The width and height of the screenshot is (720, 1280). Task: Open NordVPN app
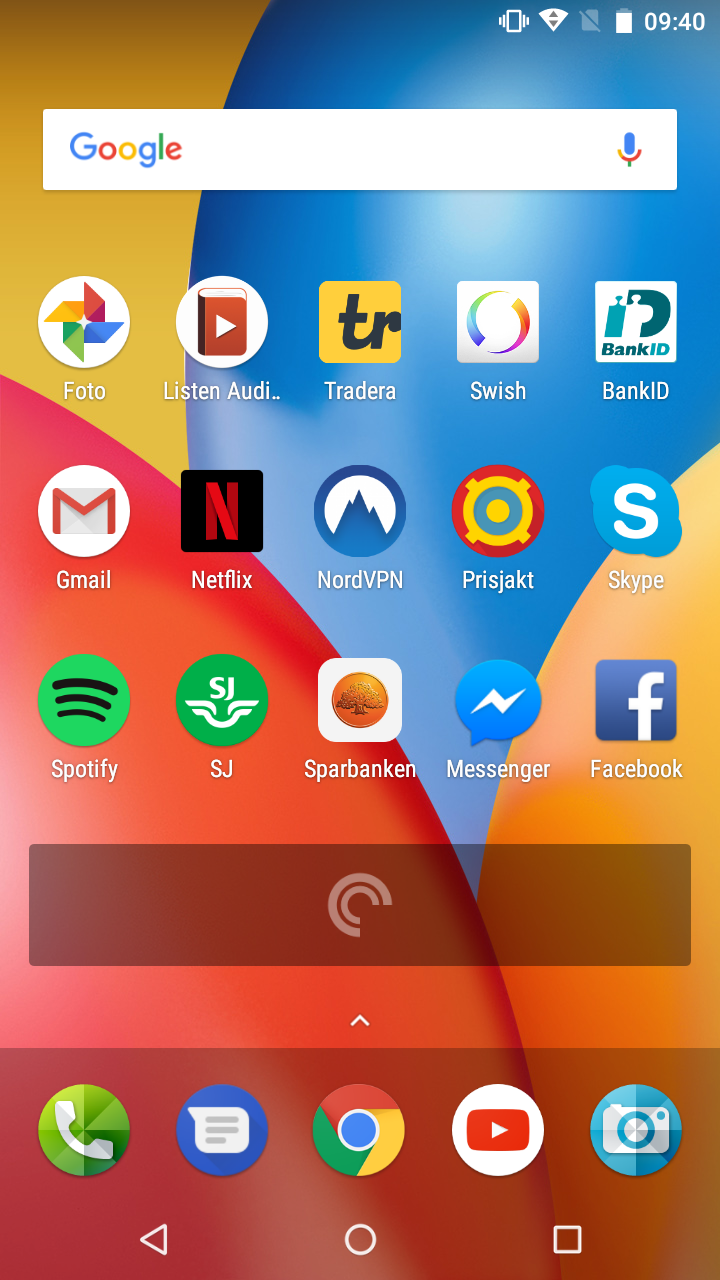point(360,511)
